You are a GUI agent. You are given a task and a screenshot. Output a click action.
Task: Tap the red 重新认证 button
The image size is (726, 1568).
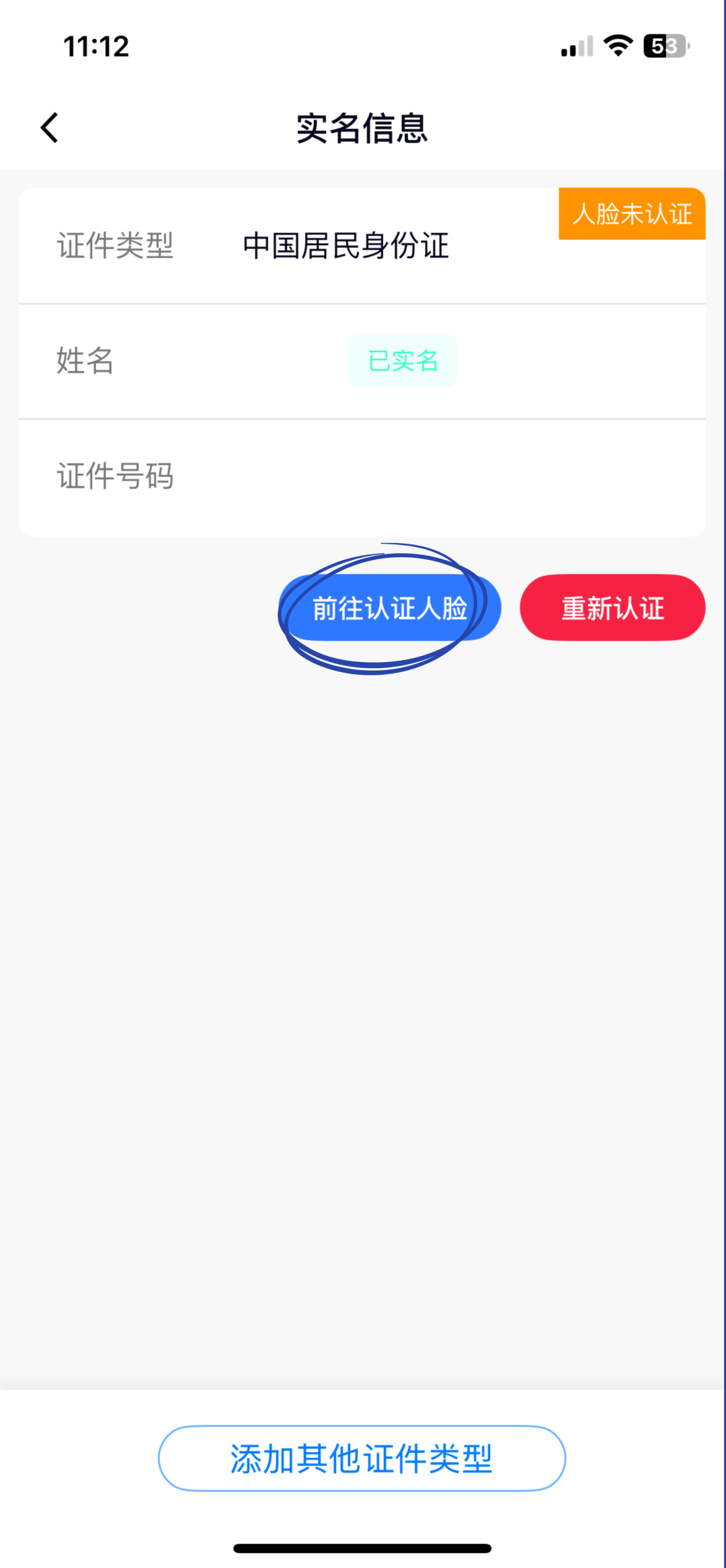click(x=612, y=608)
